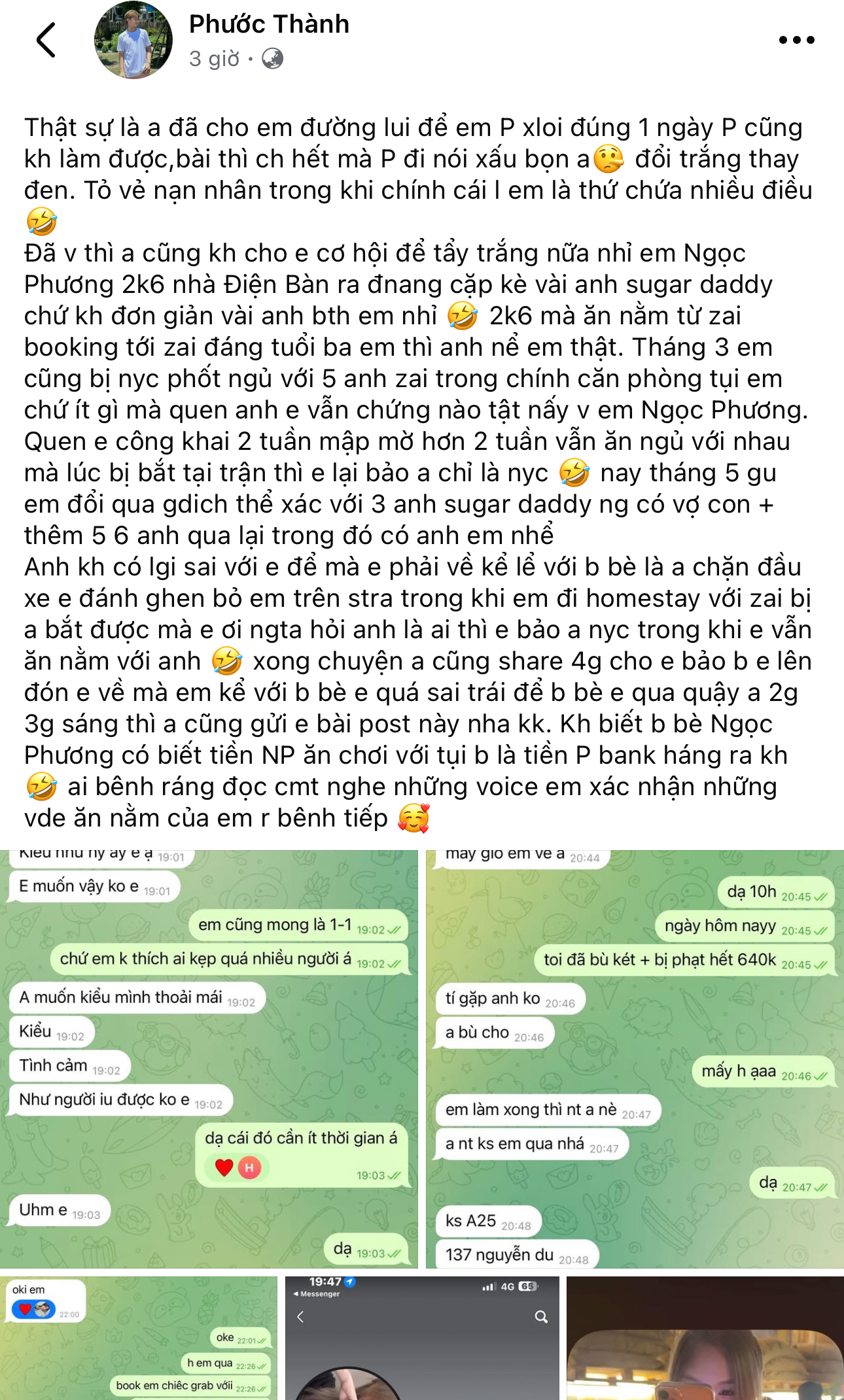Go back using the arrow
Image resolution: width=844 pixels, height=1400 pixels.
point(46,40)
